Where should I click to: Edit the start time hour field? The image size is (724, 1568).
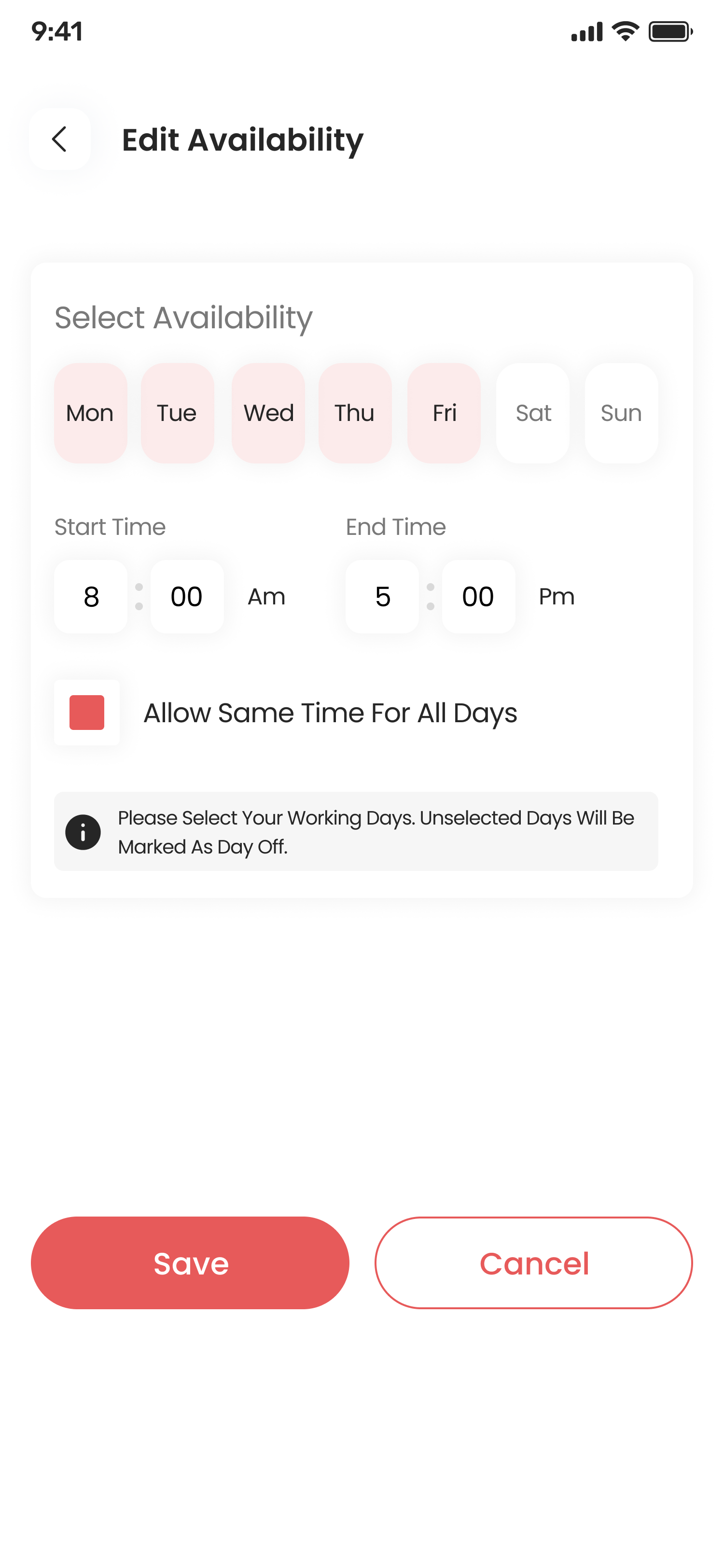(91, 597)
